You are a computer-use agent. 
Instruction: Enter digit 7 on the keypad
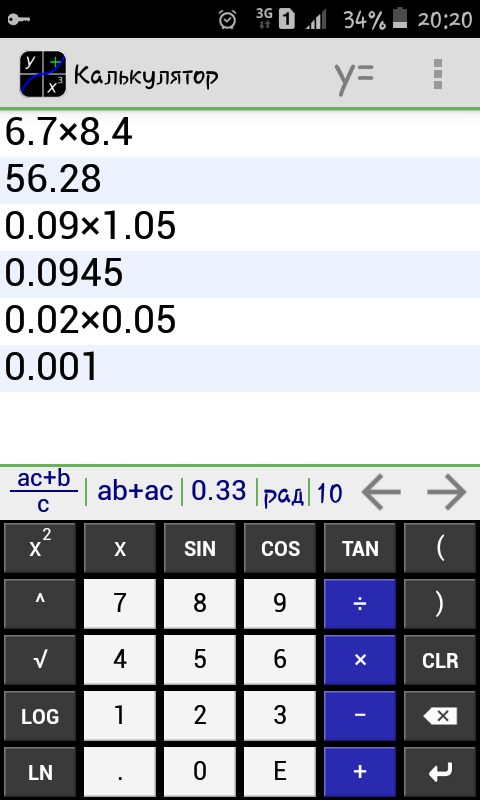tap(120, 604)
